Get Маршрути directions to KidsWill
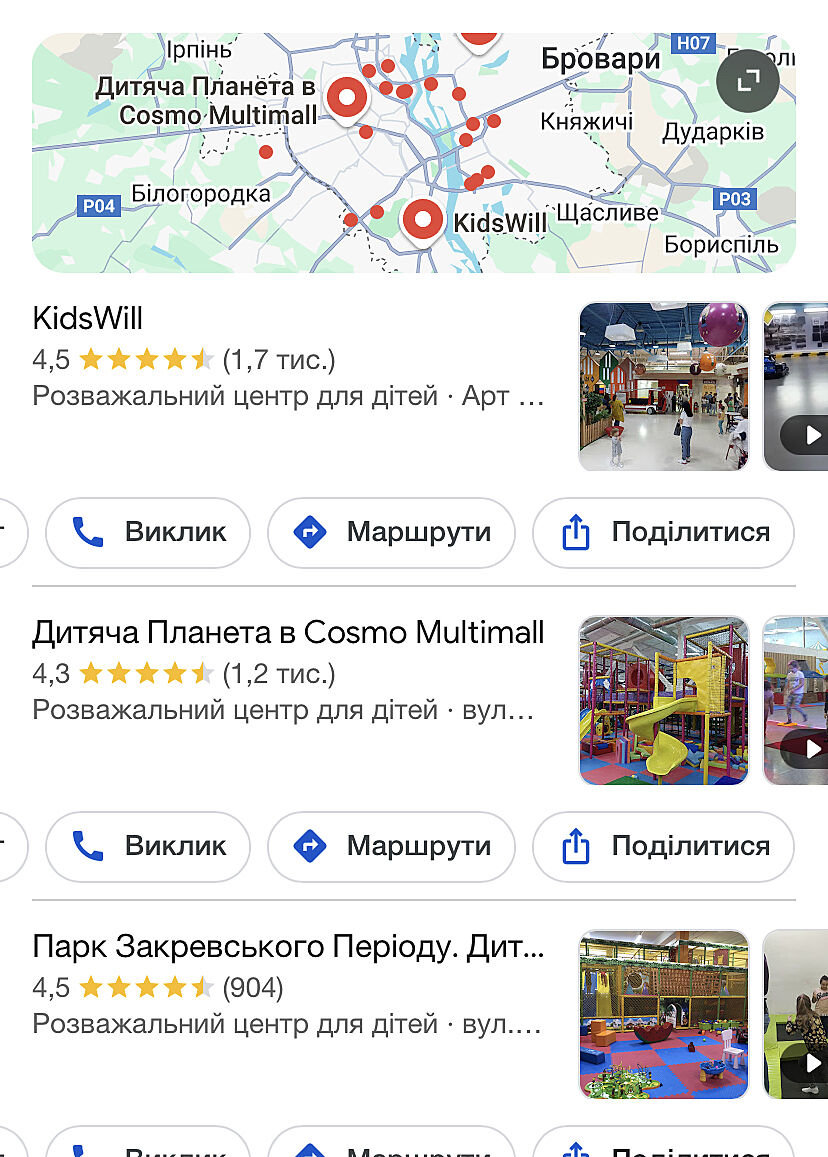This screenshot has height=1157, width=828. (391, 532)
